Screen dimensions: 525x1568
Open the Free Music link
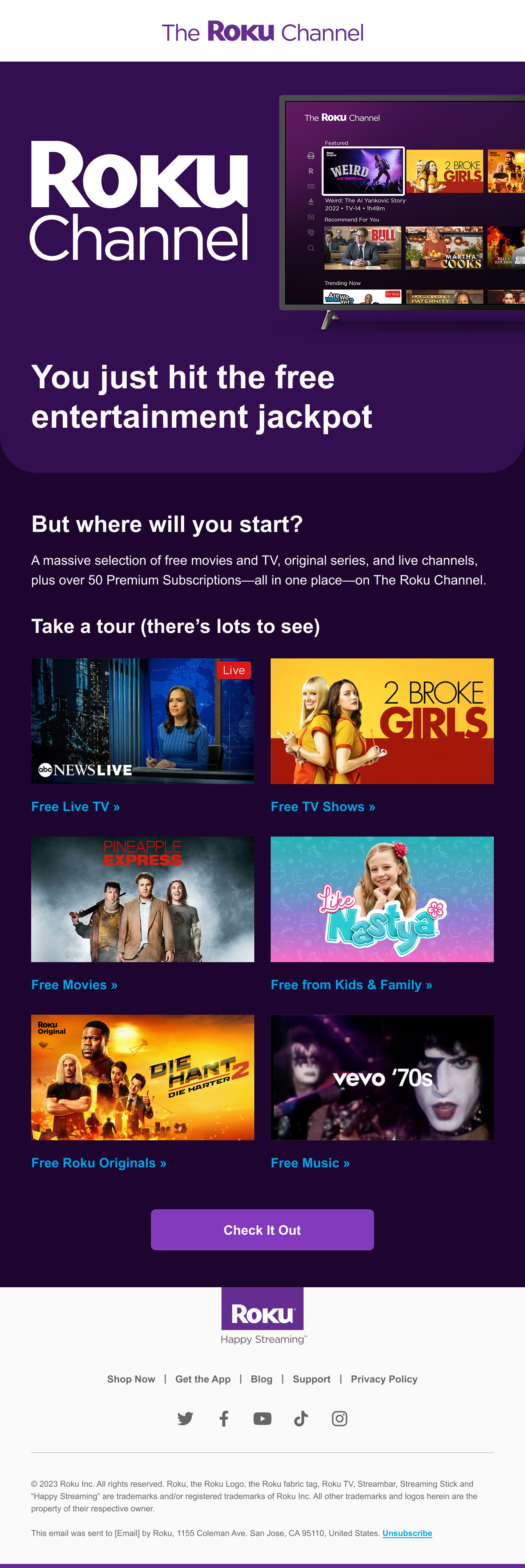click(x=310, y=1162)
